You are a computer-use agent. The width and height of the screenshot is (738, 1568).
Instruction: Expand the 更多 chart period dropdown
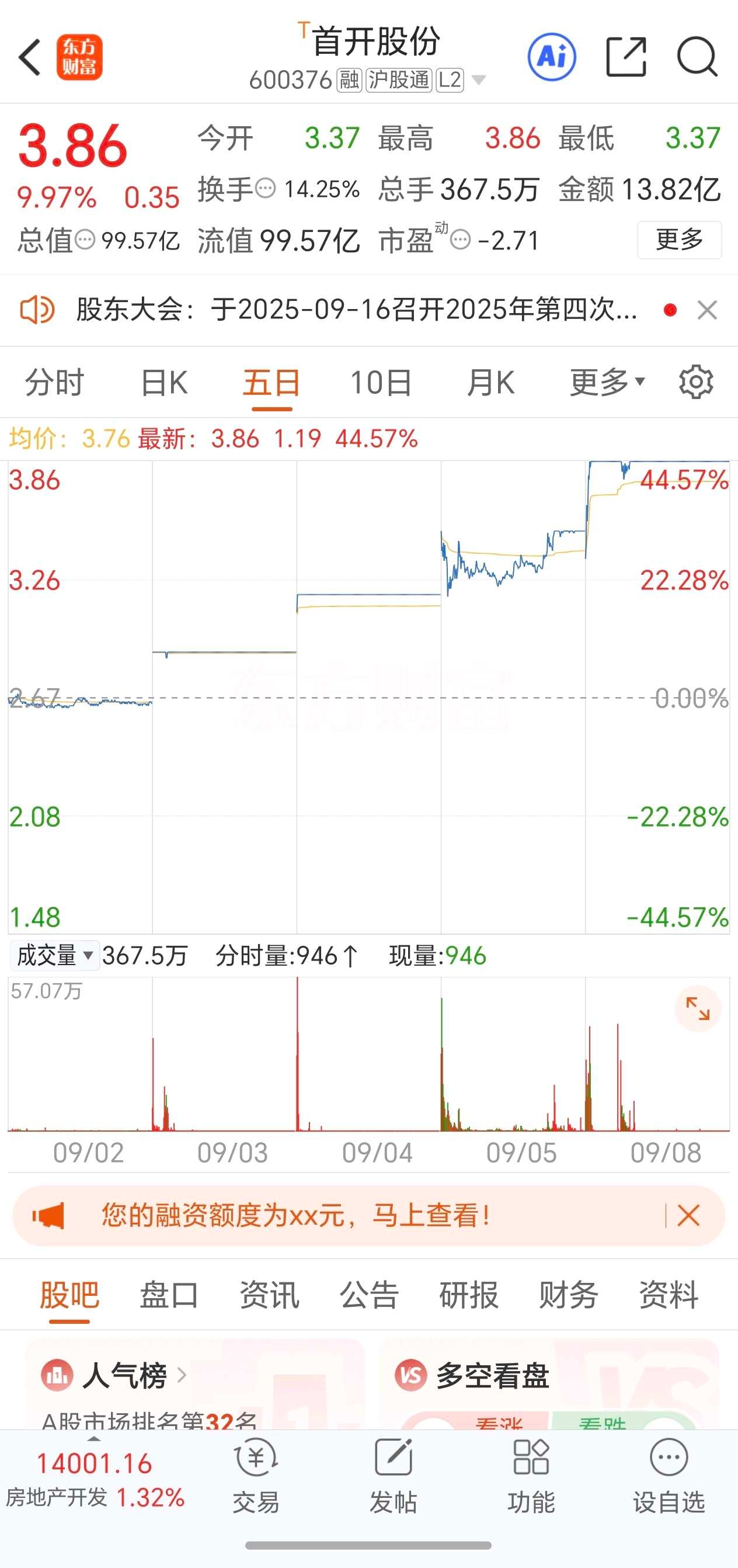tap(607, 383)
